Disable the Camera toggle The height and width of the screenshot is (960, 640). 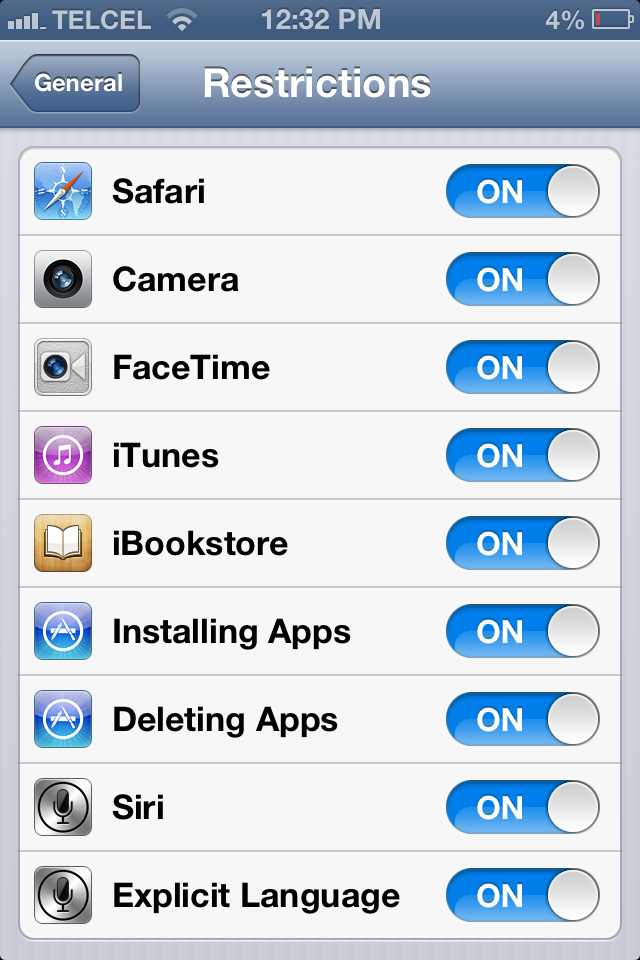(x=522, y=279)
